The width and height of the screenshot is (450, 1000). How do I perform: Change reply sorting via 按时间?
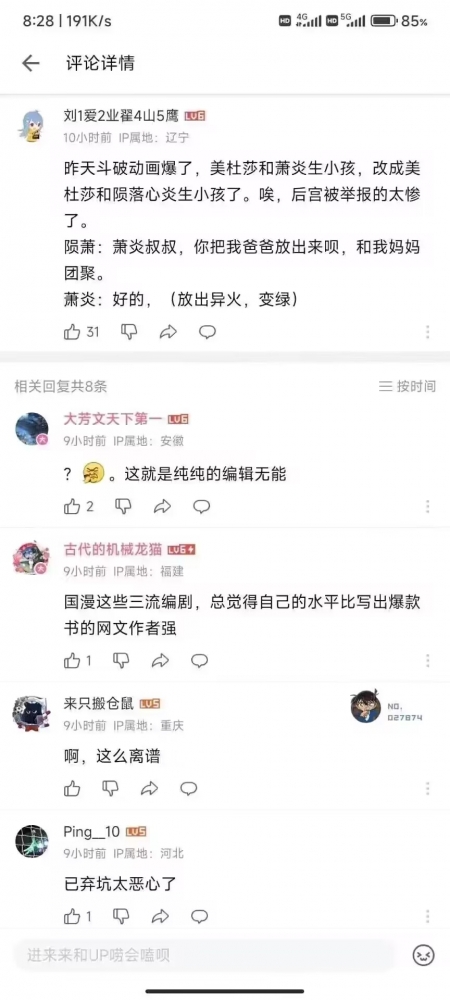(x=407, y=386)
